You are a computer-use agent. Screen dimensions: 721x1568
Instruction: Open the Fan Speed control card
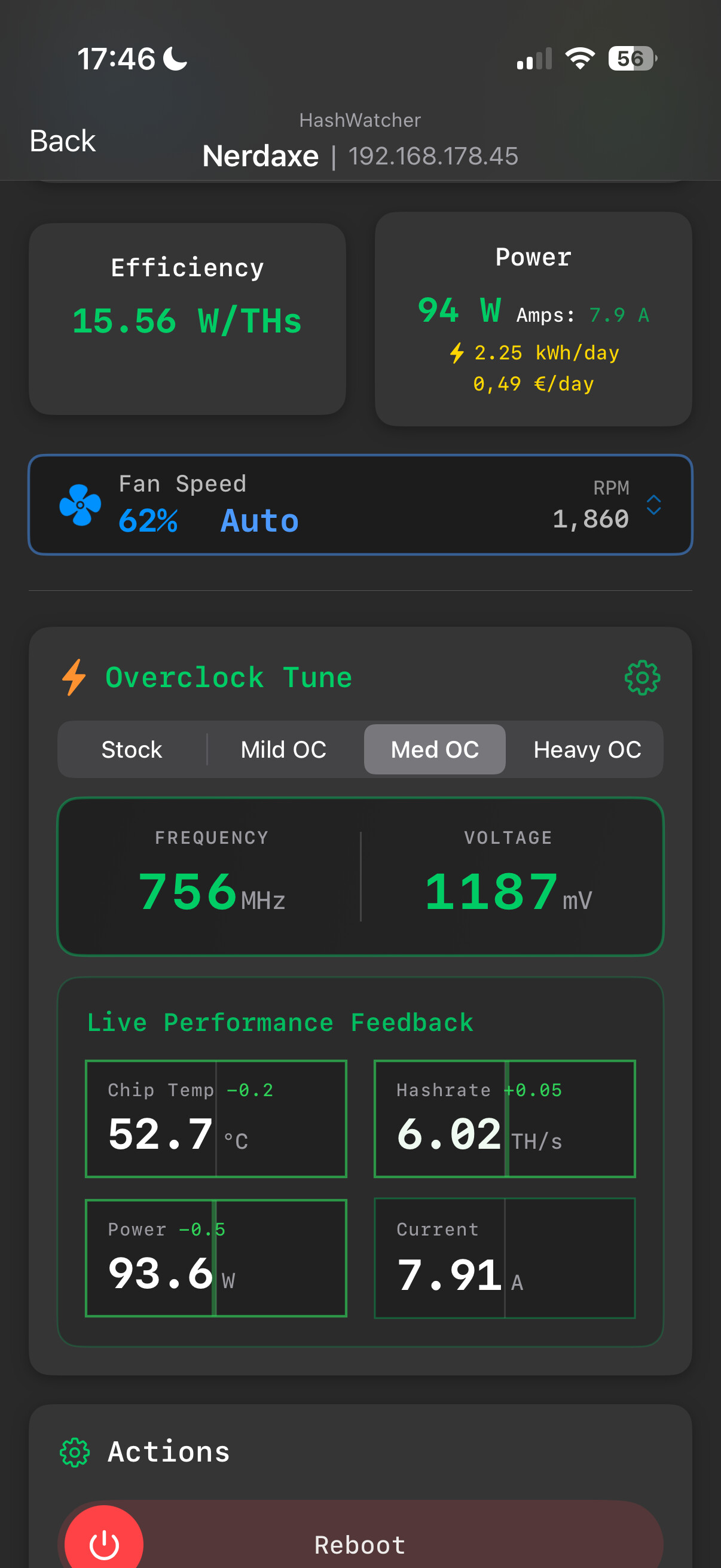(x=360, y=505)
